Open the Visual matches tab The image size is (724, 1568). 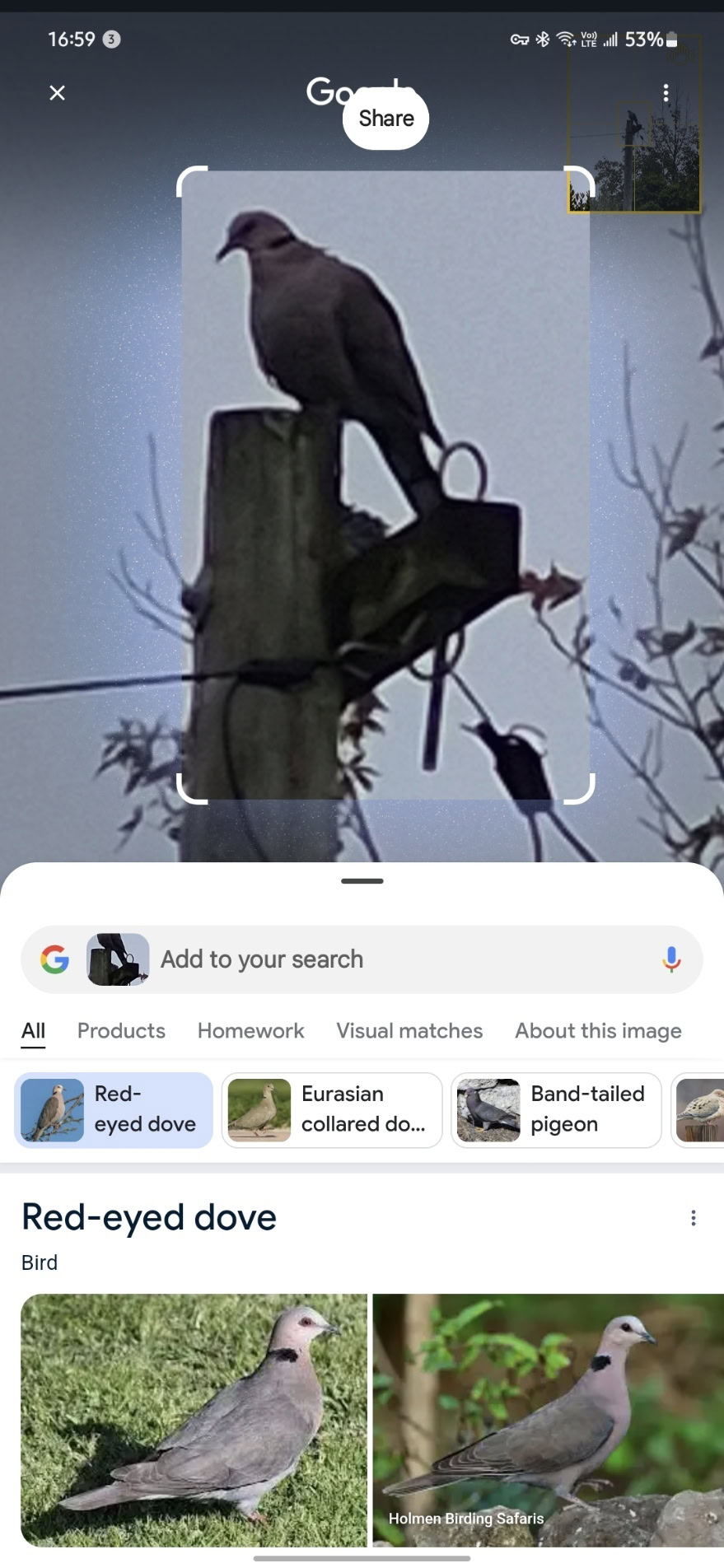pos(409,1031)
